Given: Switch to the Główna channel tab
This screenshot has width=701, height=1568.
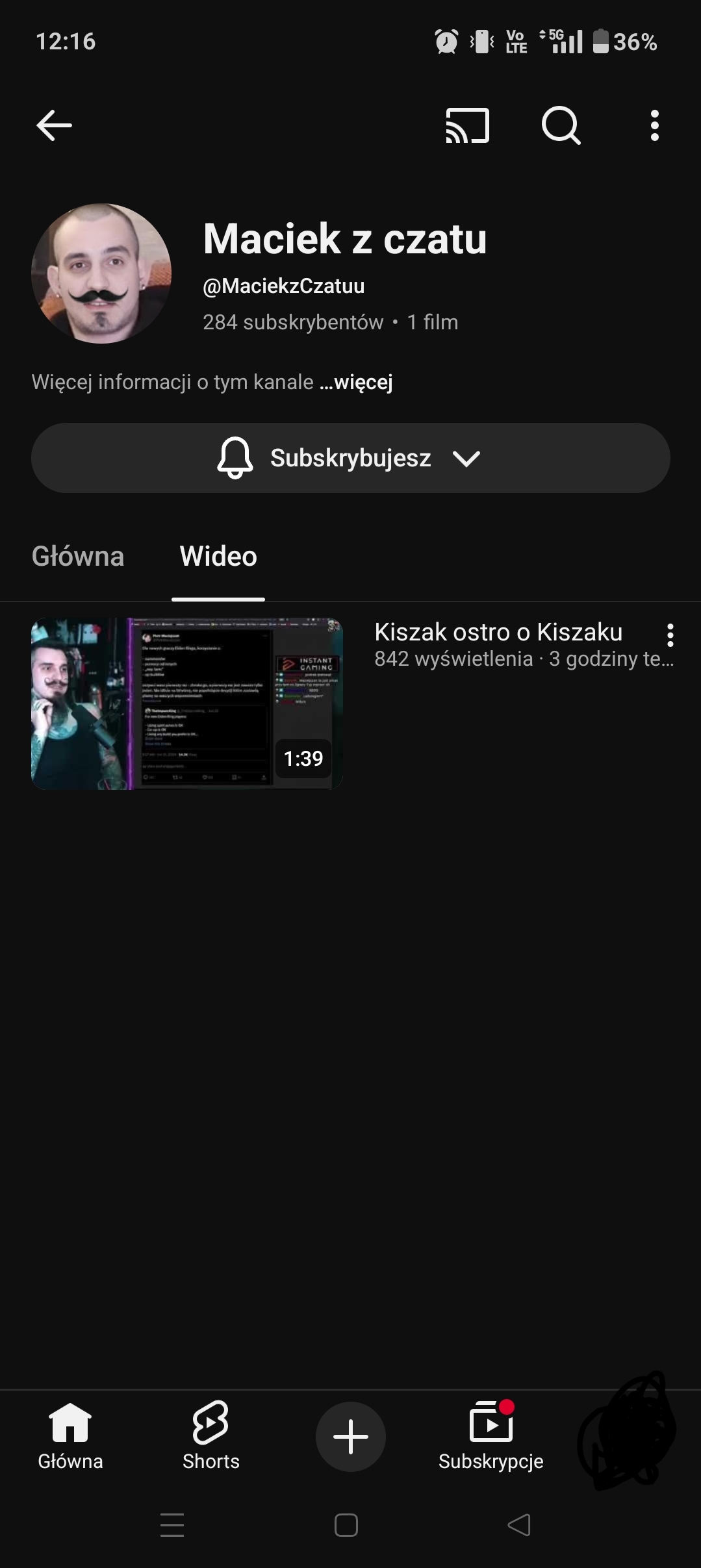Looking at the screenshot, I should [x=78, y=557].
